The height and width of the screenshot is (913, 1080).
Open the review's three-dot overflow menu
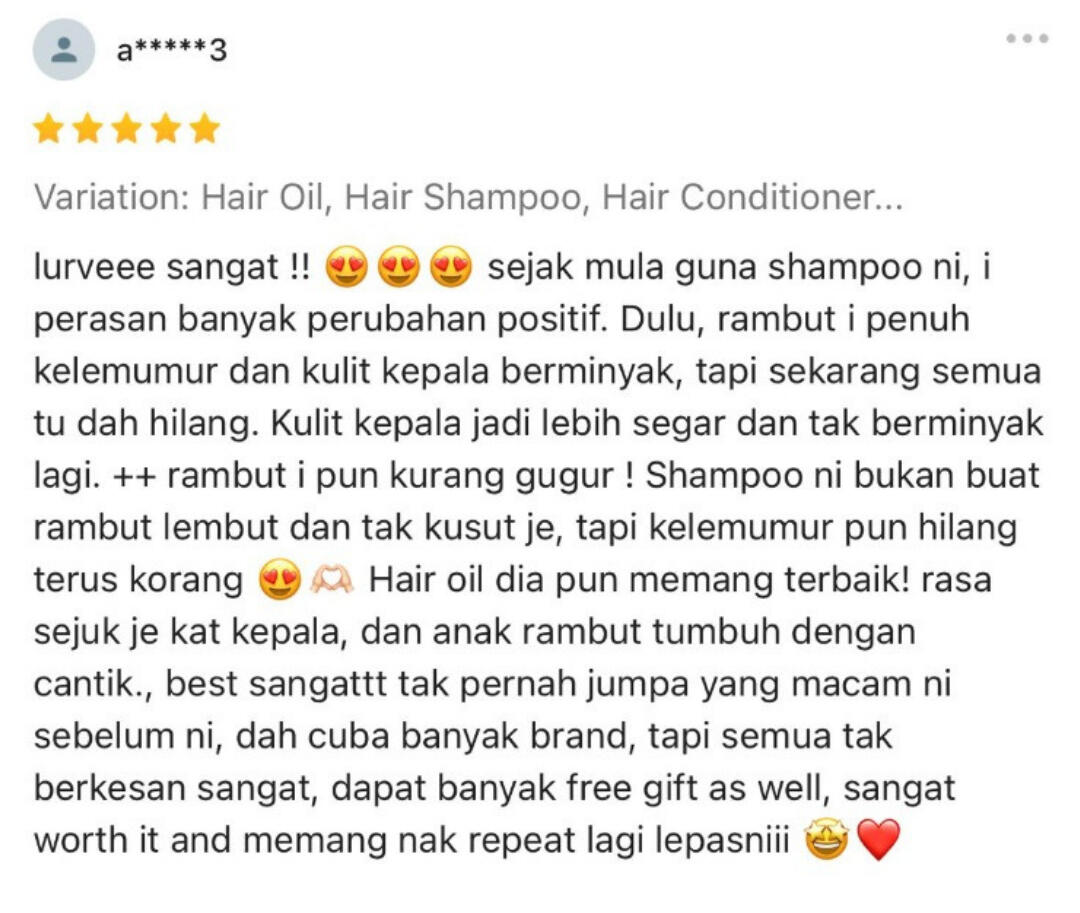[1027, 39]
